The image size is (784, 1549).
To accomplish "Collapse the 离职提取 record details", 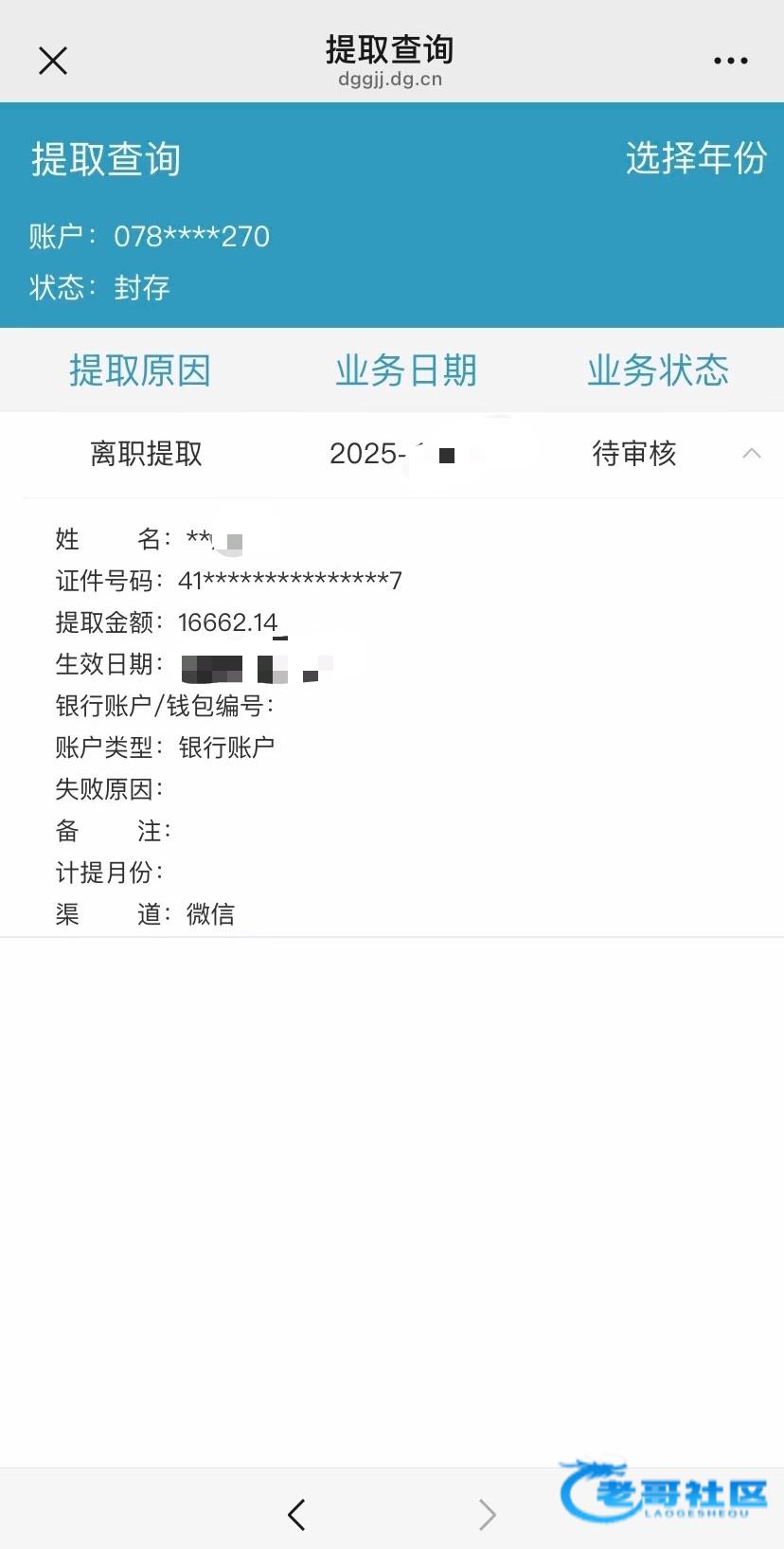I will (x=751, y=454).
